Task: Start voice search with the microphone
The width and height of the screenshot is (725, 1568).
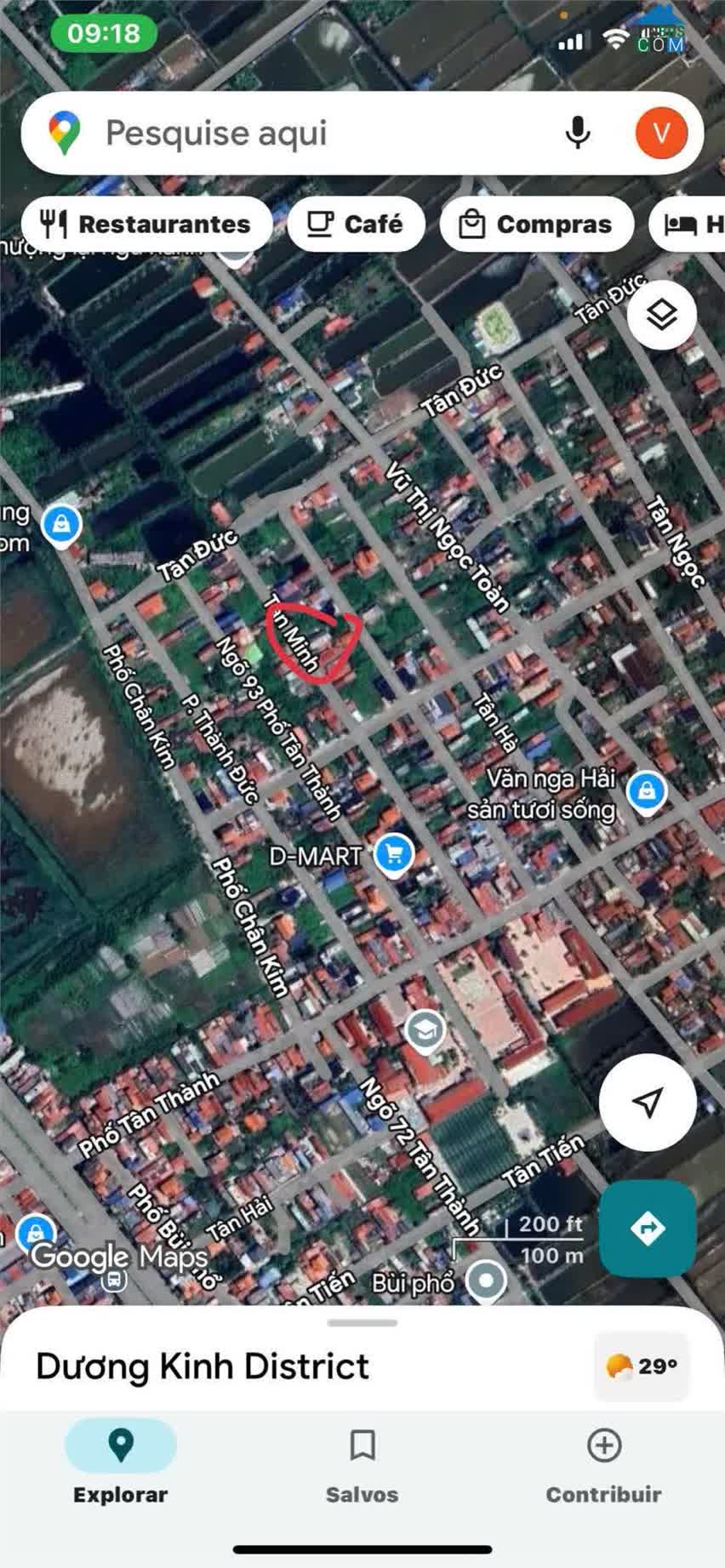Action: click(578, 134)
